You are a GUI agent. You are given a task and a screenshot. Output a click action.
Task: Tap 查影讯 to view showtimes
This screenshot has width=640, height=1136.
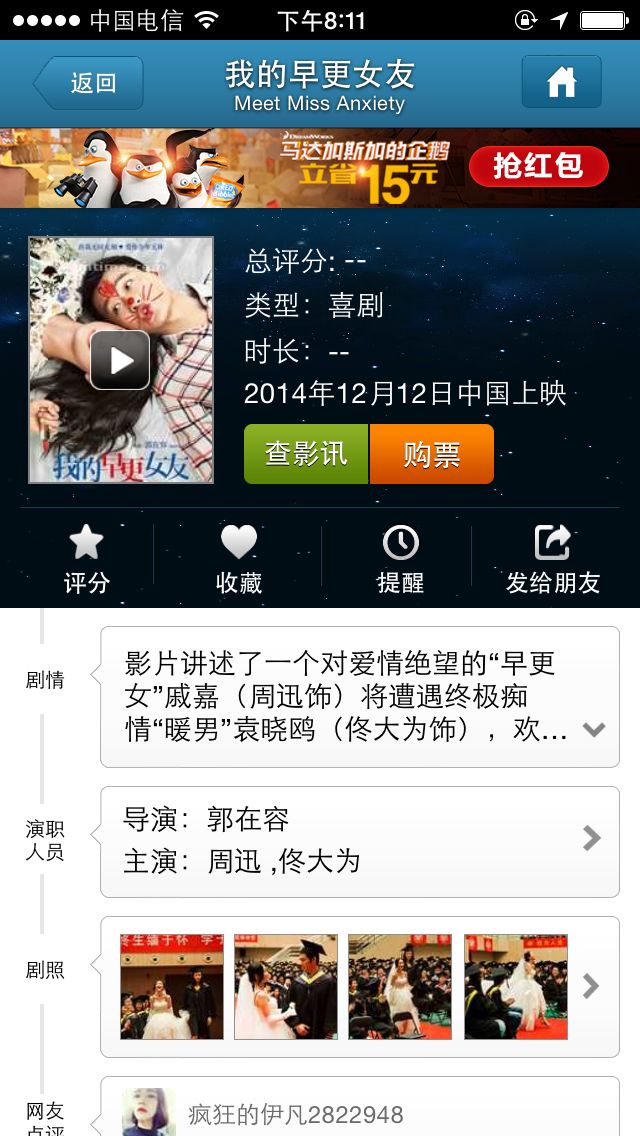click(306, 454)
